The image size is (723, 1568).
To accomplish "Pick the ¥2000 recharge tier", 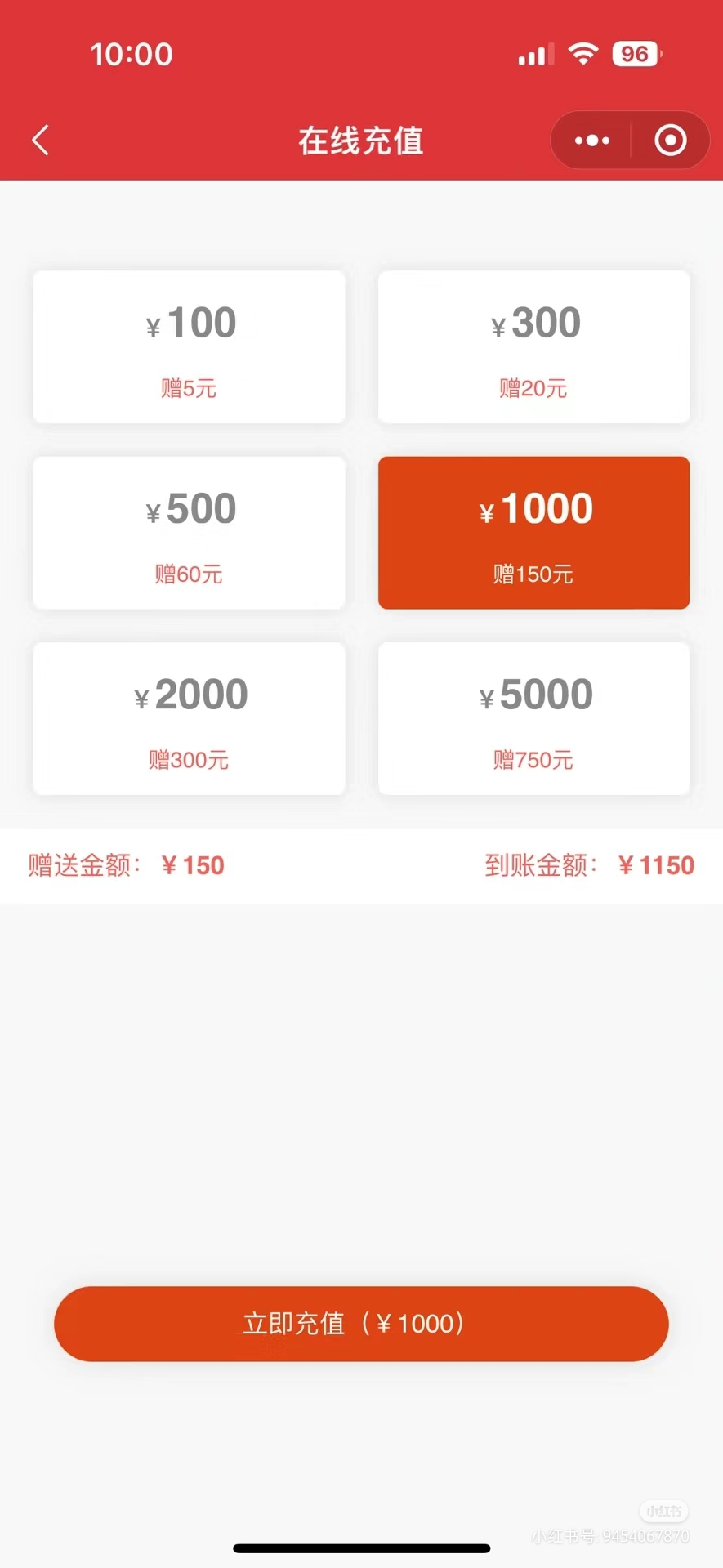I will [189, 718].
